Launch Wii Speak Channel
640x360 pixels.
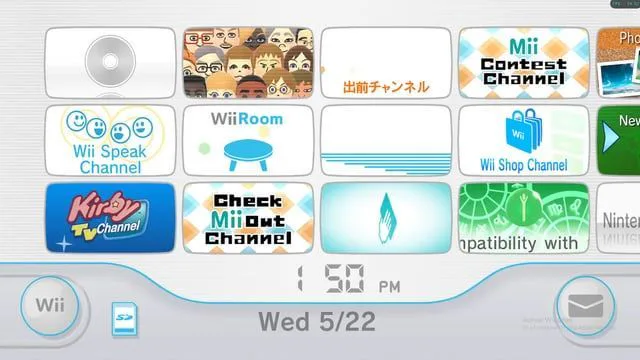[110, 140]
